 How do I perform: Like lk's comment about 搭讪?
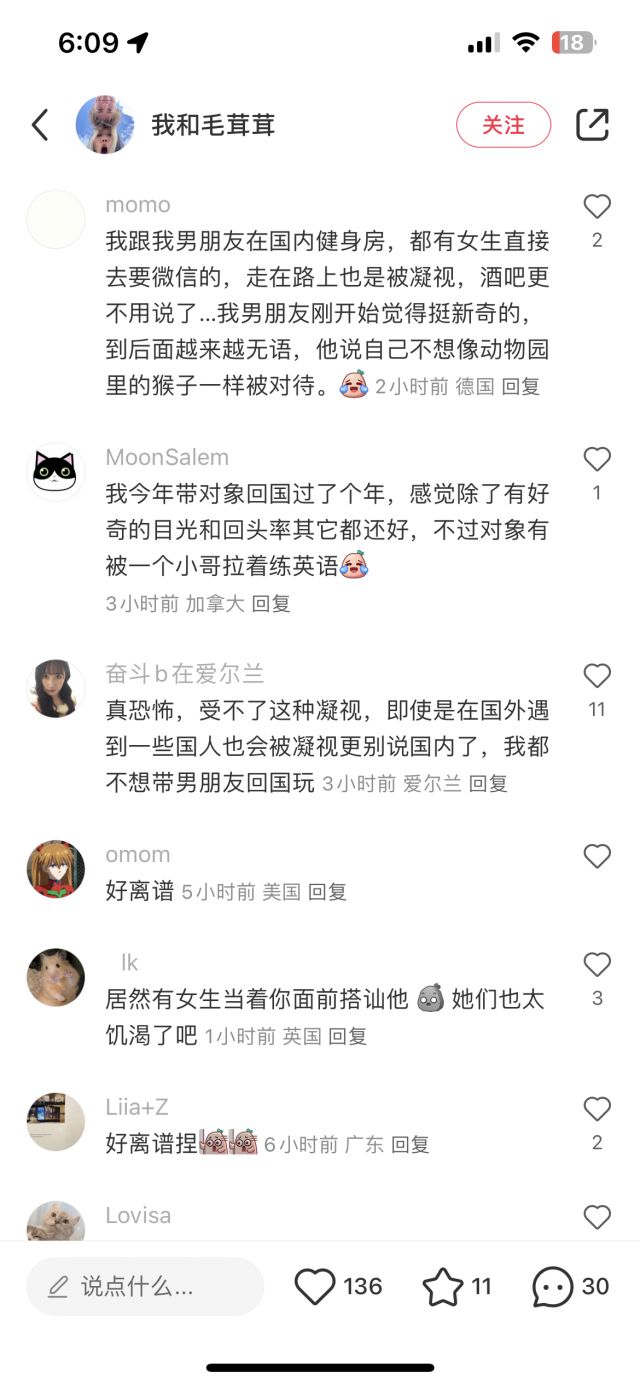point(597,965)
